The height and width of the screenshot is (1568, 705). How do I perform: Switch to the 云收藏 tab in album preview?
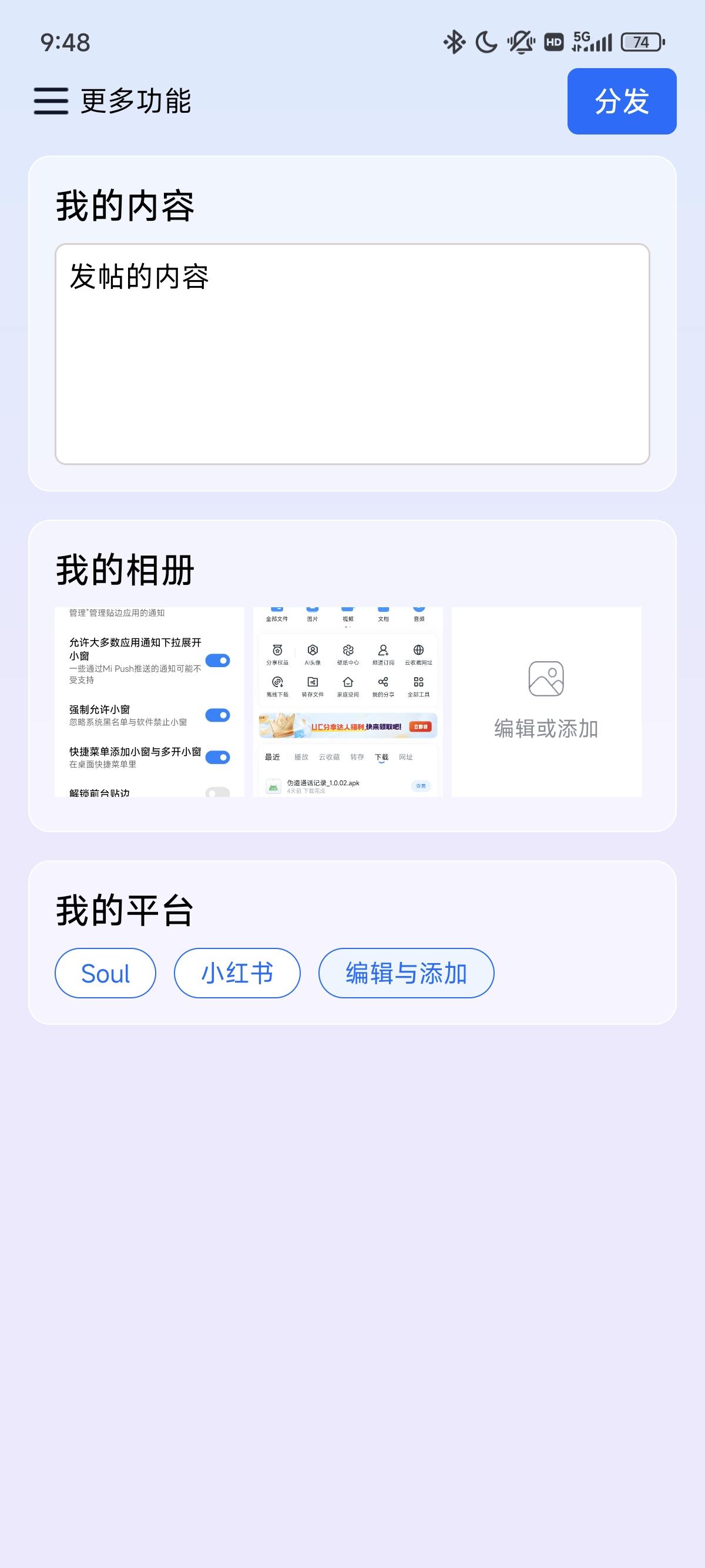(330, 757)
